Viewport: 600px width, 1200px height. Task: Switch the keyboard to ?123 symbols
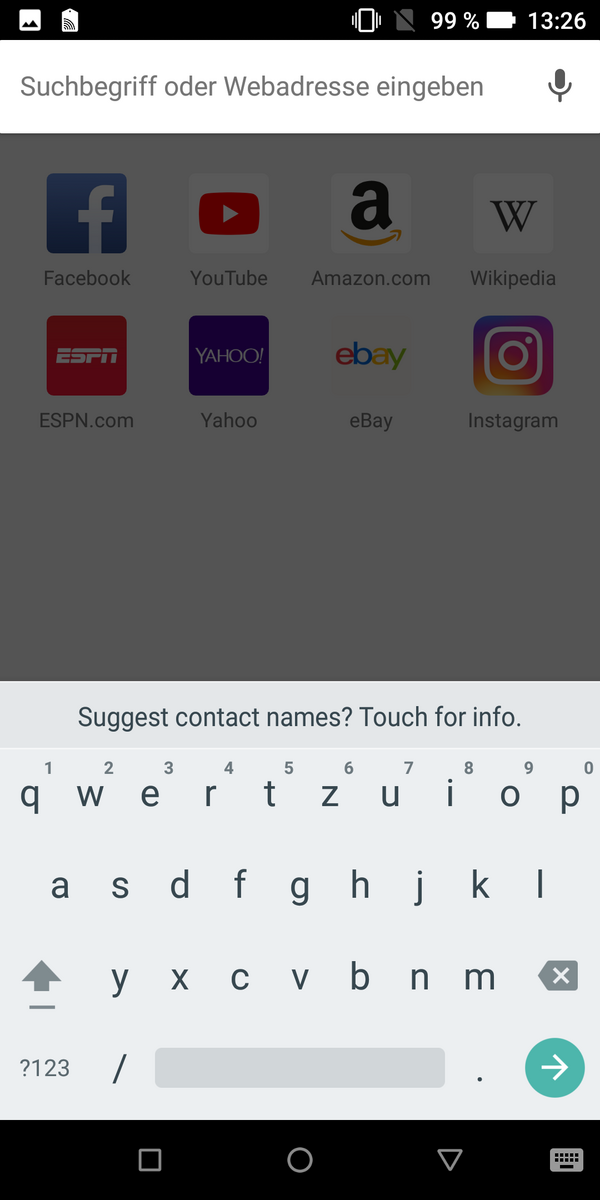(x=45, y=1068)
